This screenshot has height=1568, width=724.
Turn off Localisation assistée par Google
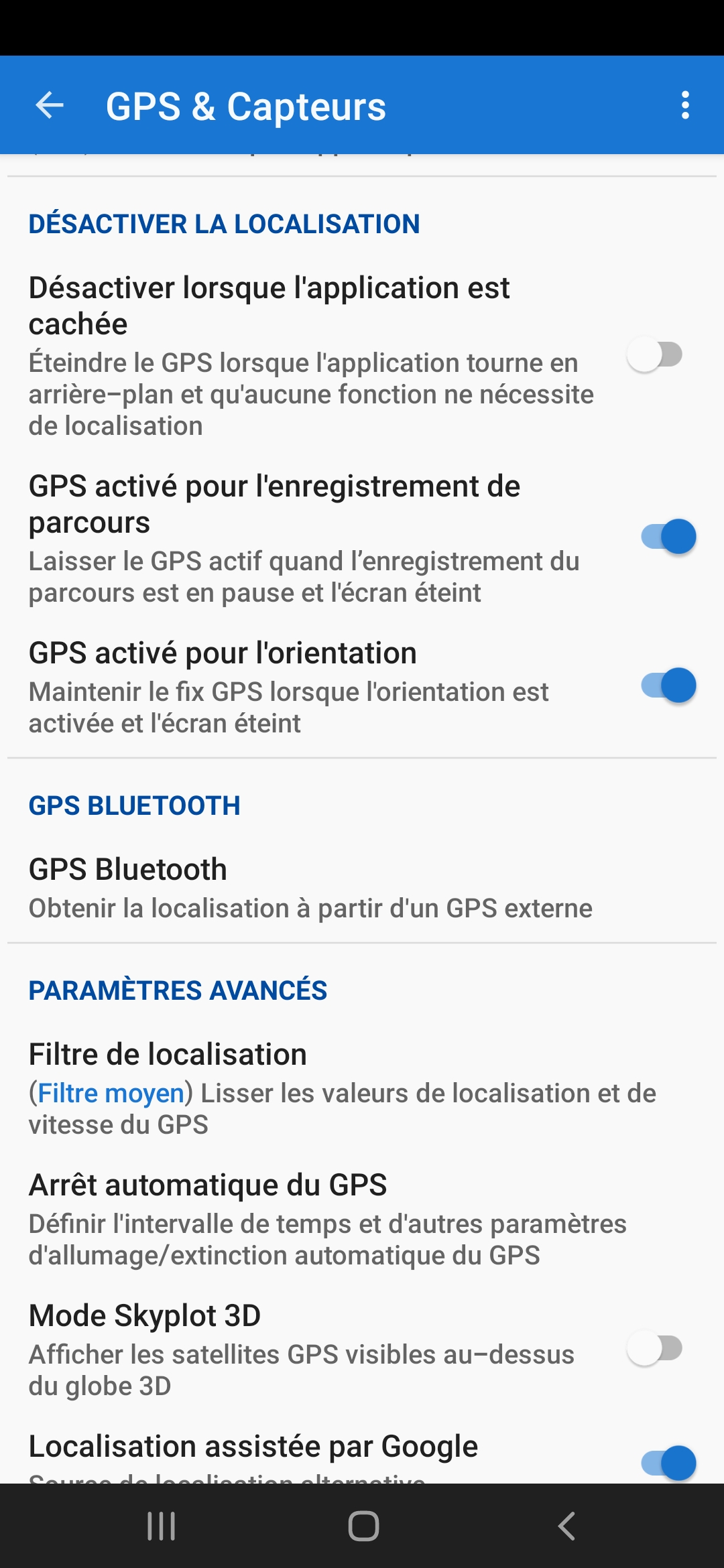tap(668, 1462)
